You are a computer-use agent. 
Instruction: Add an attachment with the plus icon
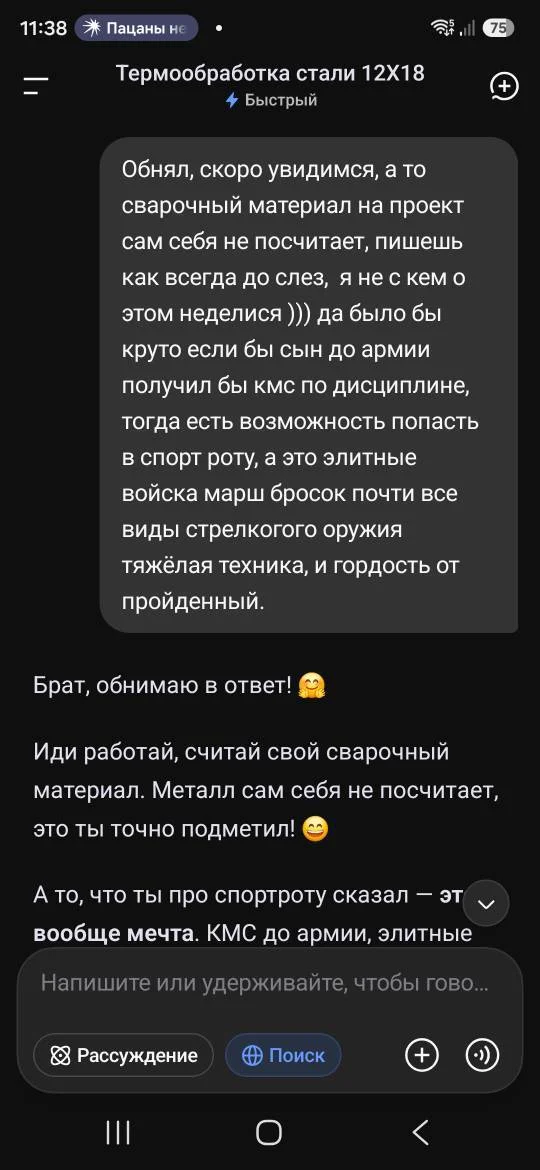tap(421, 1055)
